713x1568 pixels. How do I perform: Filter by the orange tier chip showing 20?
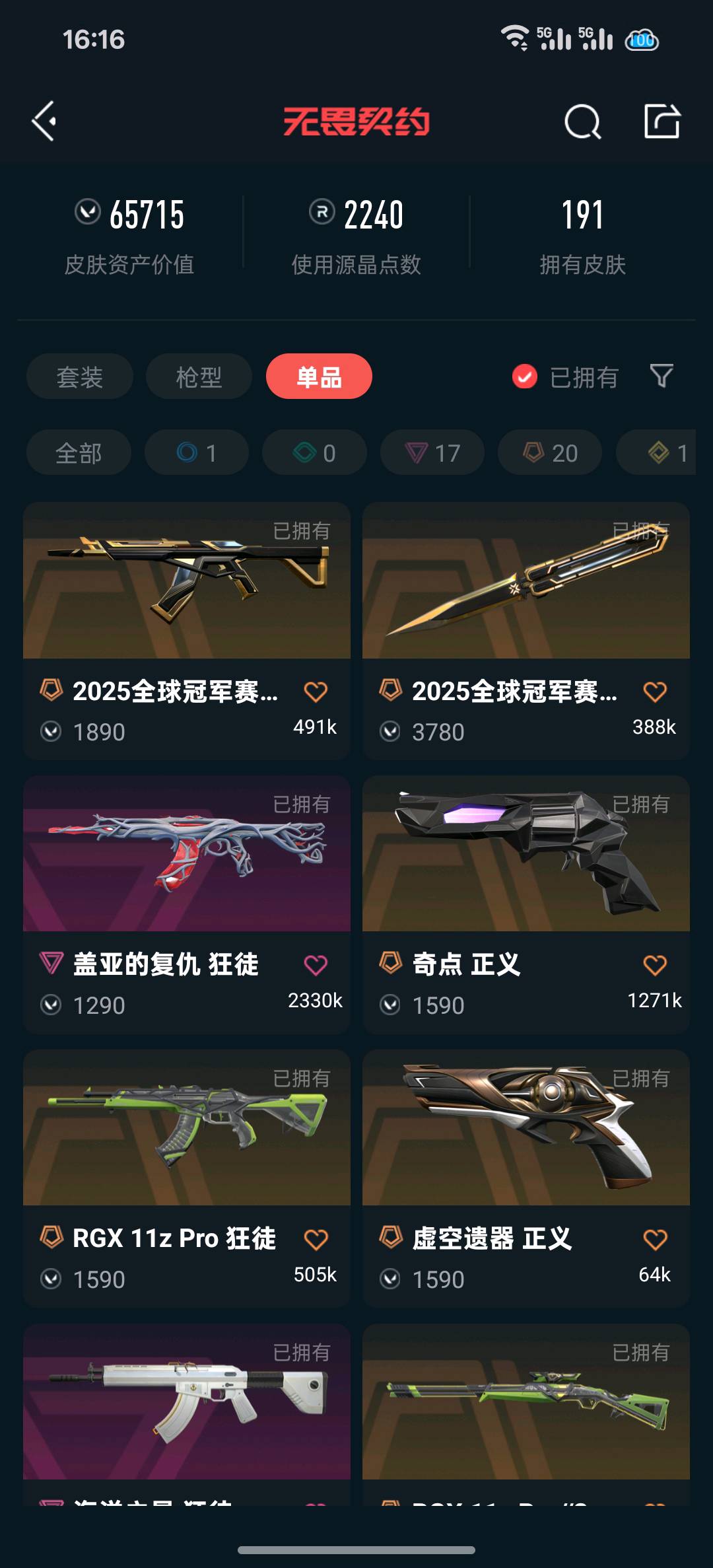[x=550, y=452]
